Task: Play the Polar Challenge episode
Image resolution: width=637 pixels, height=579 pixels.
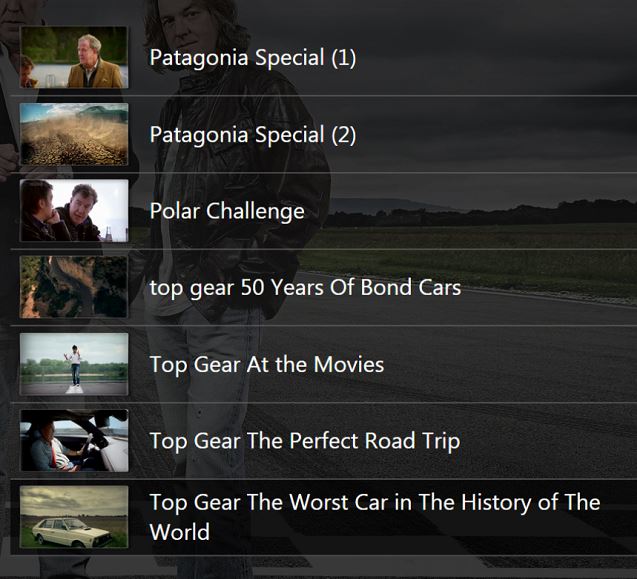Action: 227,211
